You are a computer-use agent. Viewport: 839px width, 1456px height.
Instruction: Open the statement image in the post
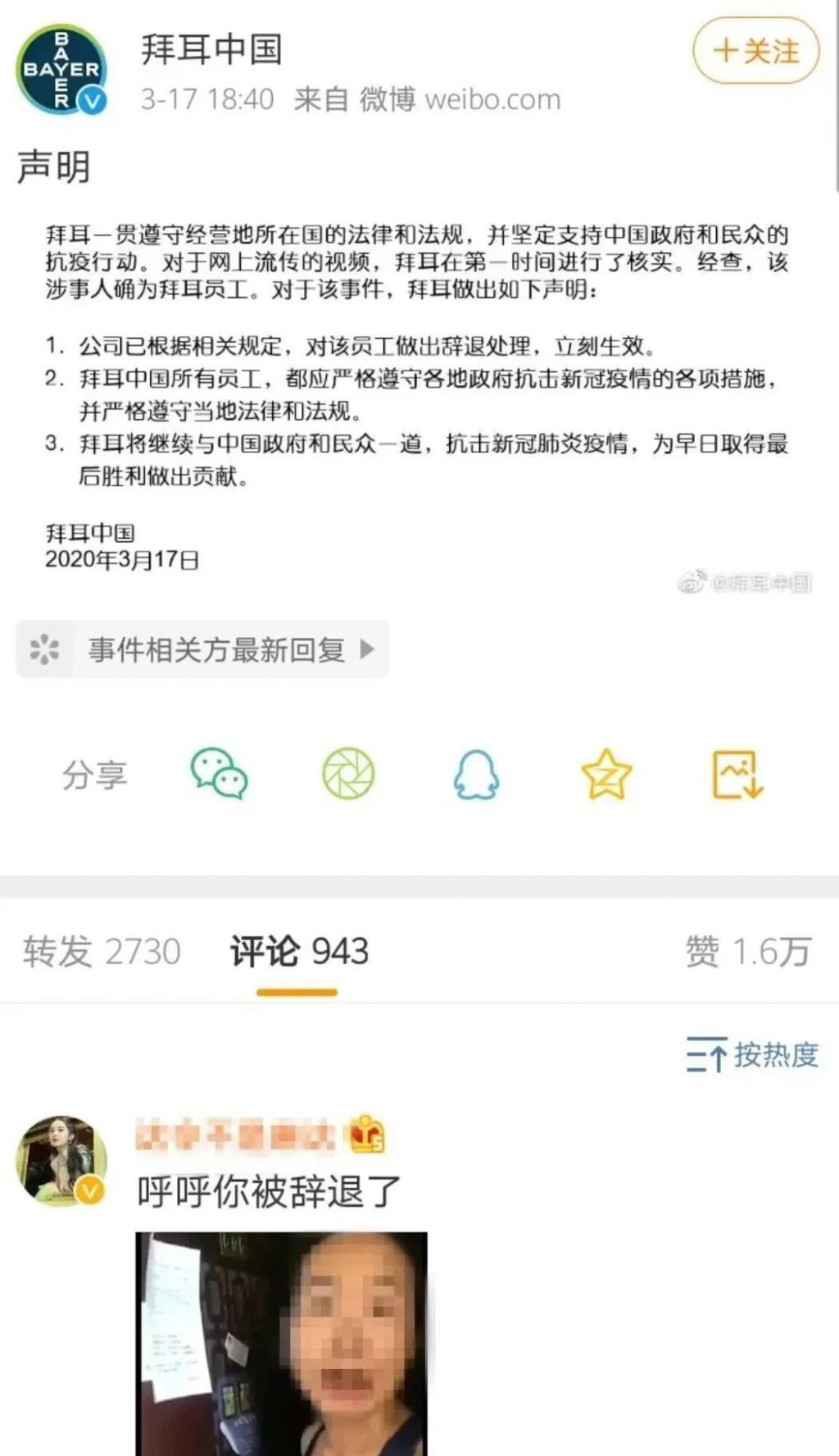tap(418, 394)
